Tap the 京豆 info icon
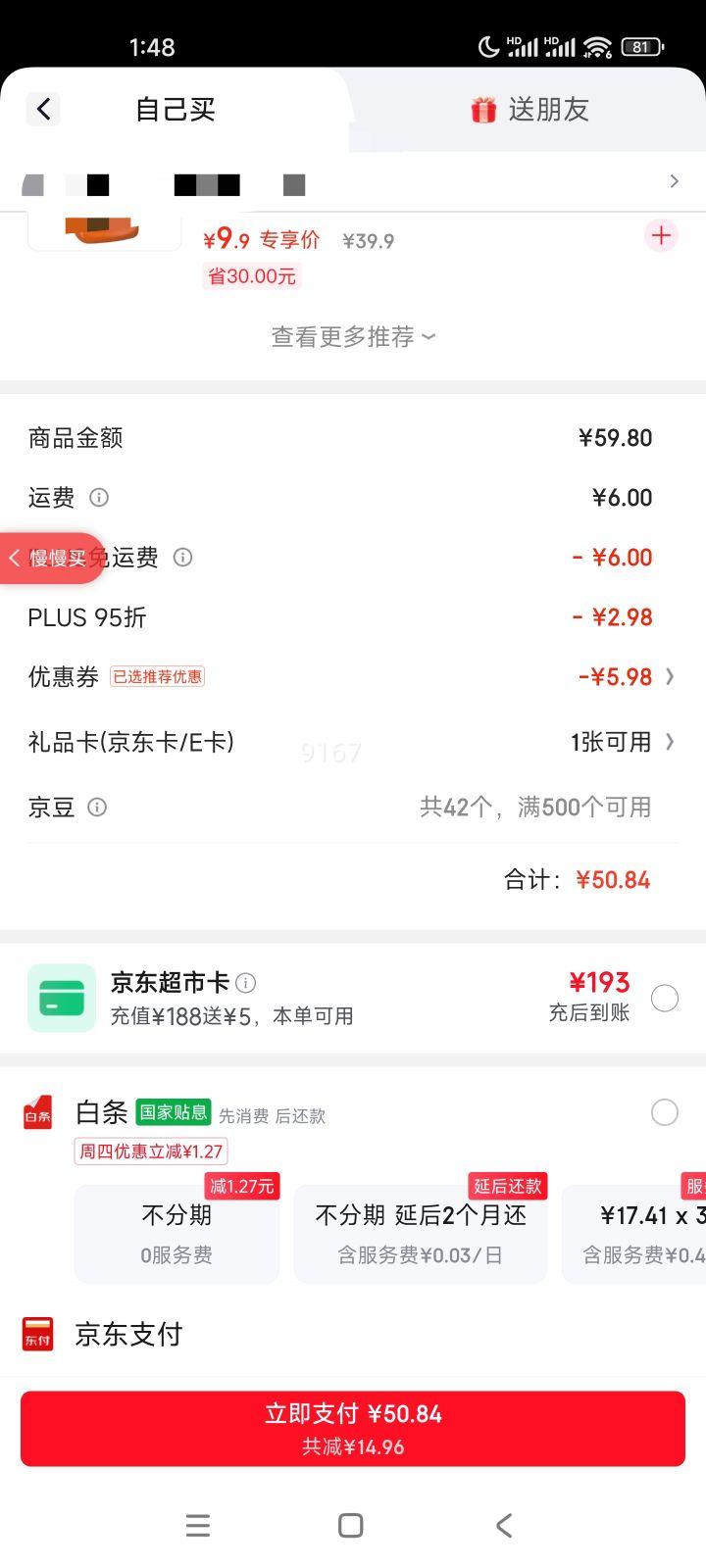Screen dimensions: 706x1568 coord(96,808)
